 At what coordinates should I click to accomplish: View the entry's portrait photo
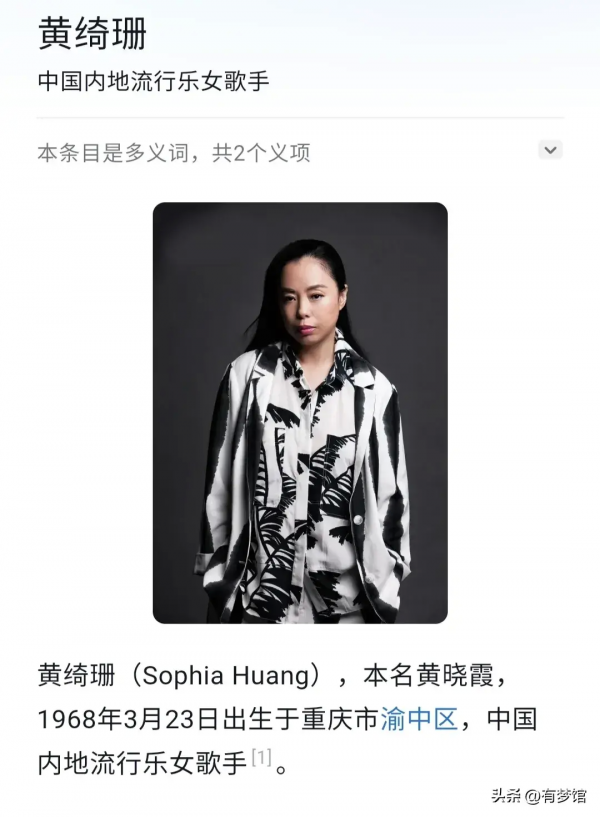point(300,413)
